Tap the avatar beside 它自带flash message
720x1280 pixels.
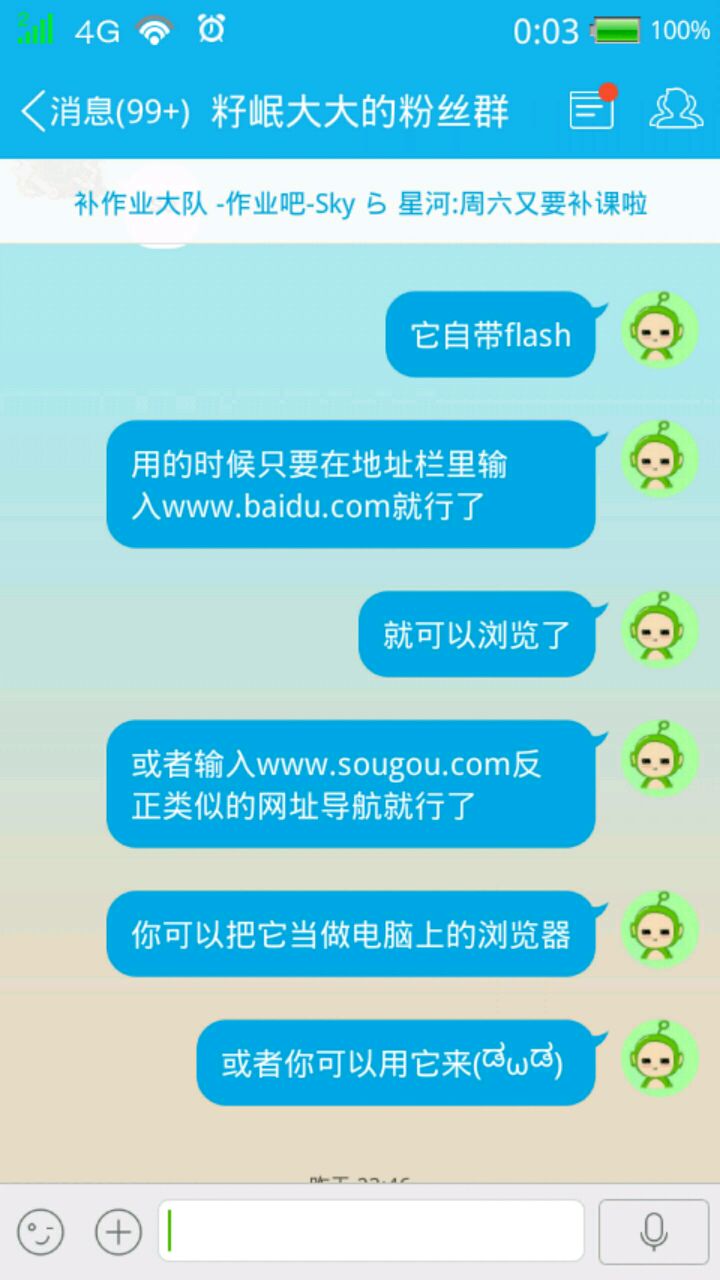tap(660, 330)
